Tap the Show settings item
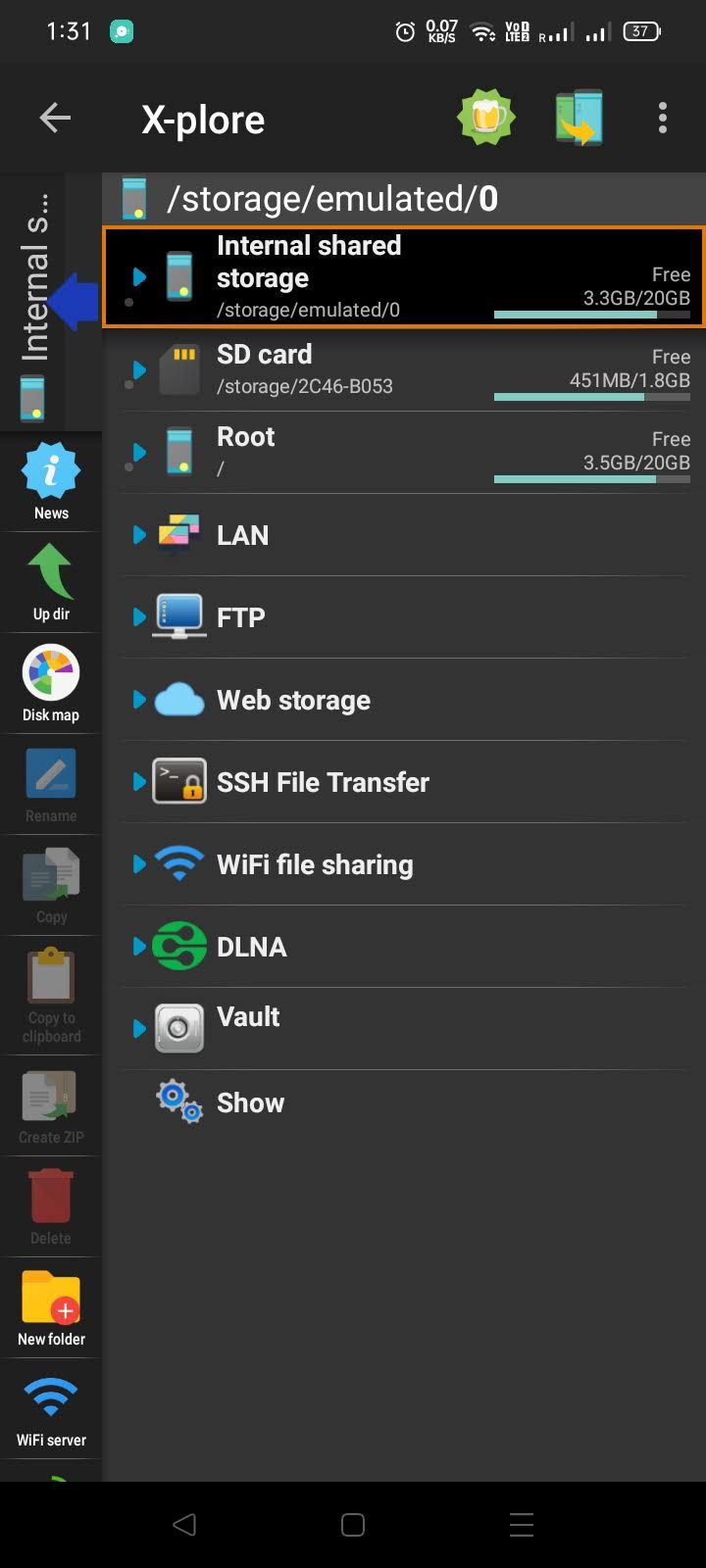The image size is (706, 1568). coord(250,1102)
